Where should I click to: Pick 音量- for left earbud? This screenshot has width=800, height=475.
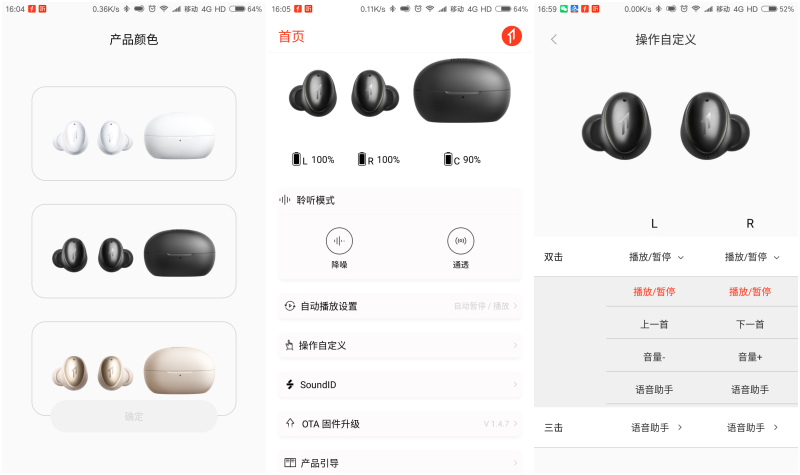[x=654, y=357]
